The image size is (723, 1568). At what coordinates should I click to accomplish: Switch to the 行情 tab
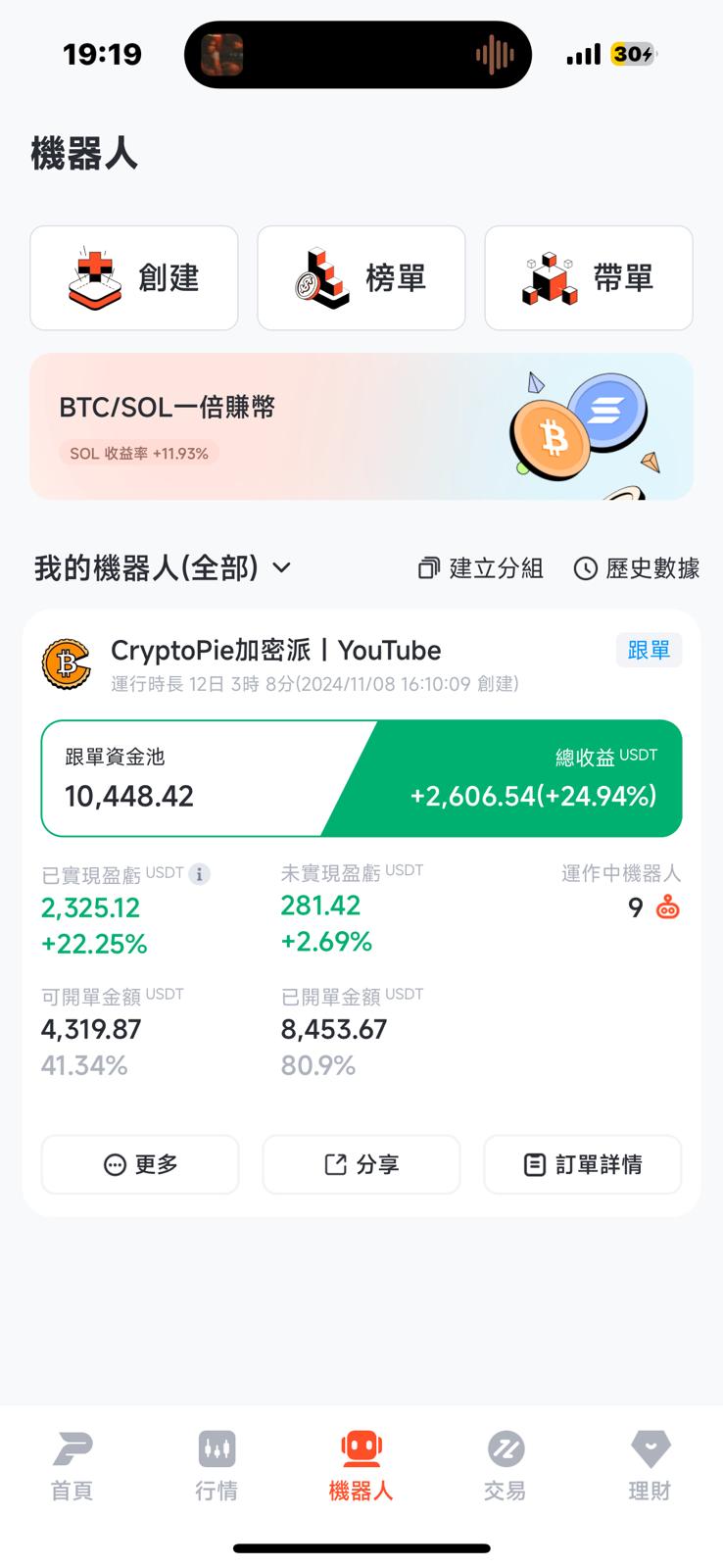pos(217,1465)
